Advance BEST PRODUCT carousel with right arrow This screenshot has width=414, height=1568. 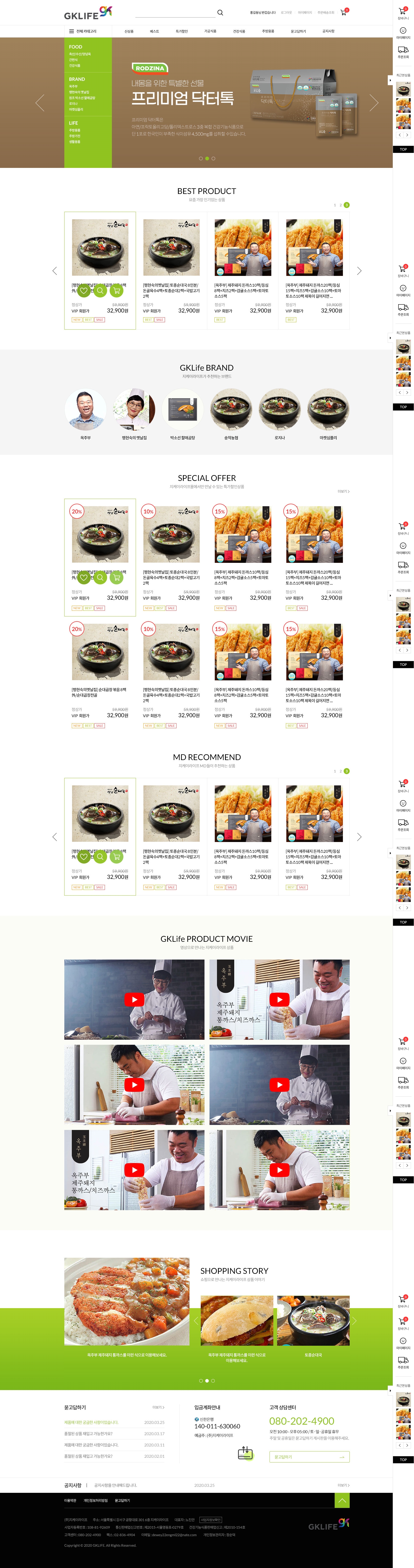pos(359,271)
